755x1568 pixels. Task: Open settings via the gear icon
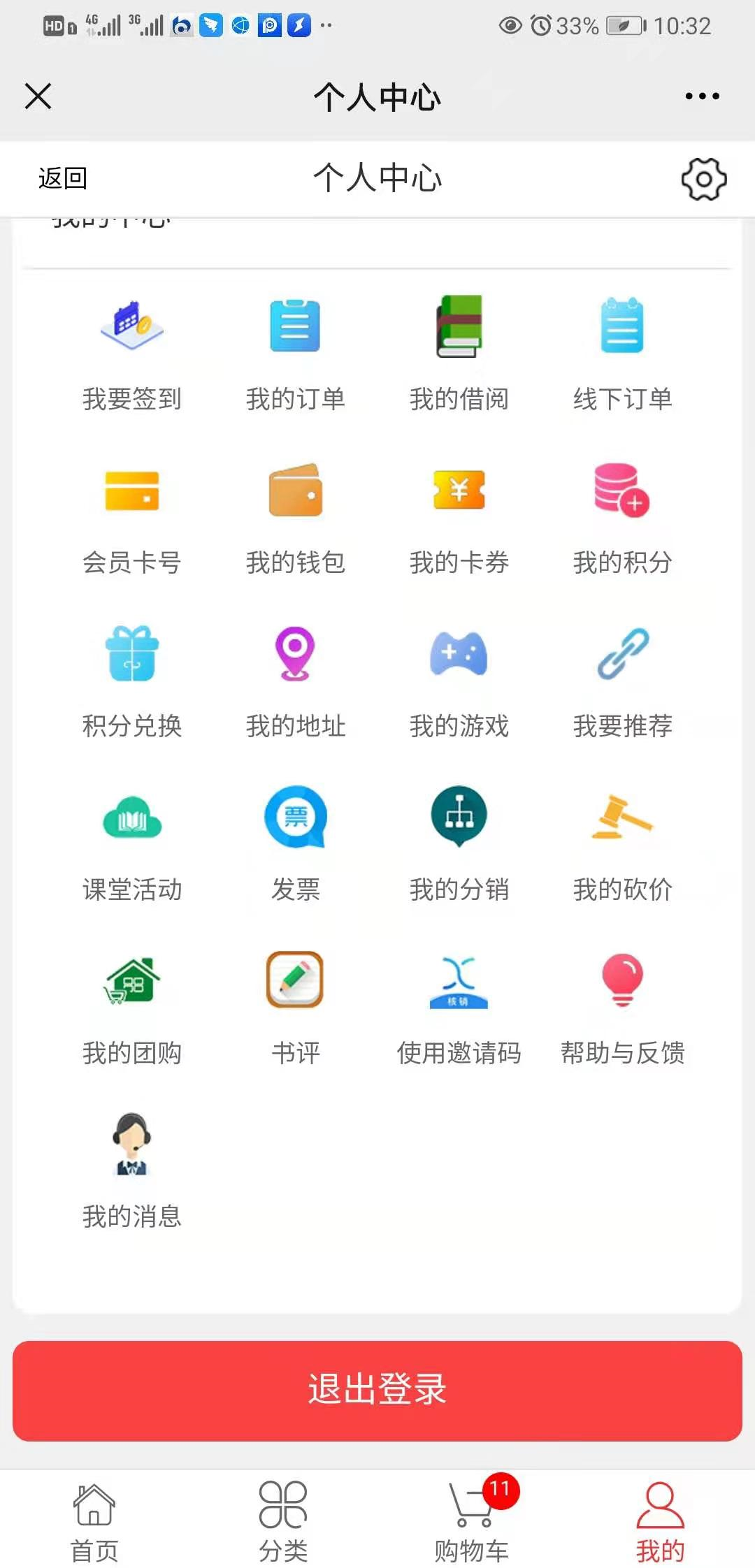(x=703, y=179)
